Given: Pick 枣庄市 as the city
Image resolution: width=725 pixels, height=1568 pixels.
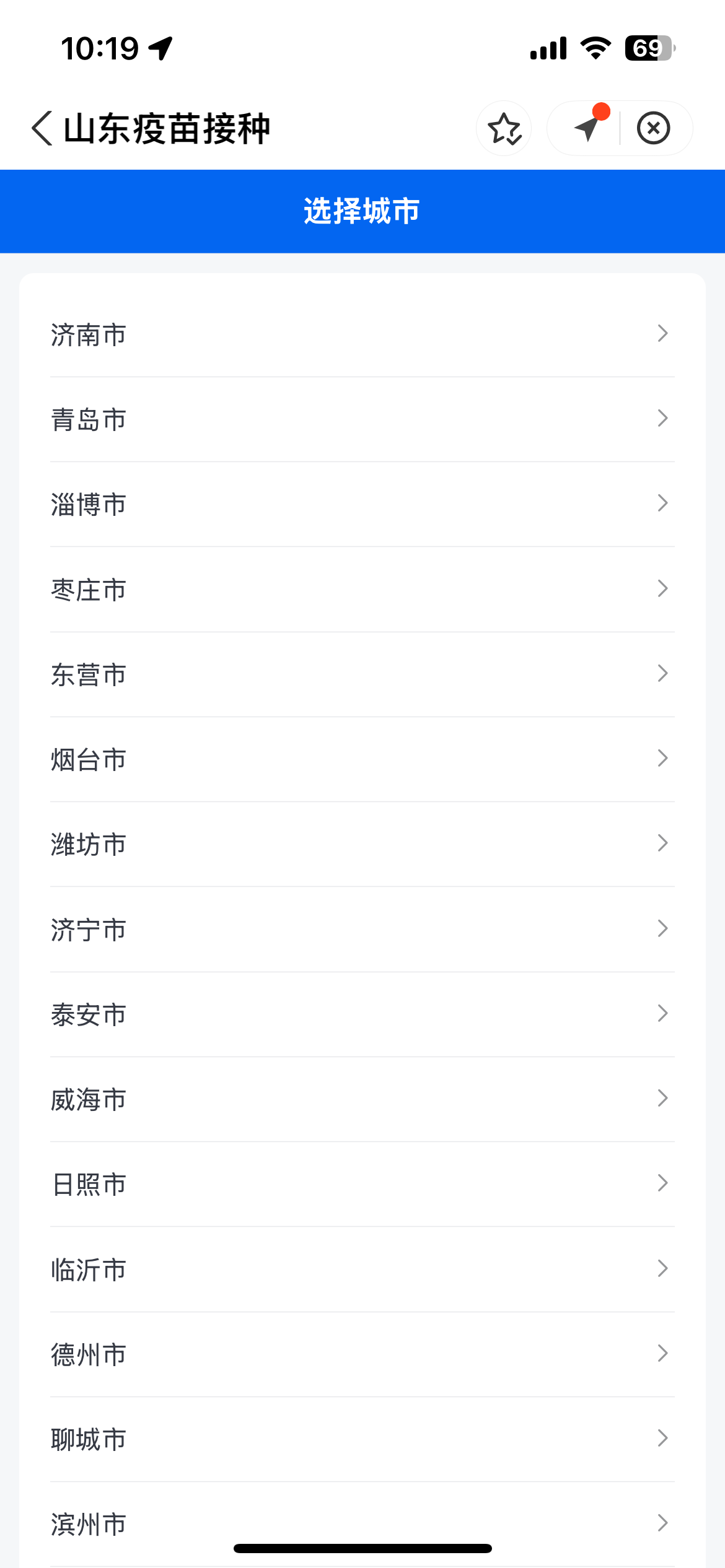Looking at the screenshot, I should click(362, 590).
